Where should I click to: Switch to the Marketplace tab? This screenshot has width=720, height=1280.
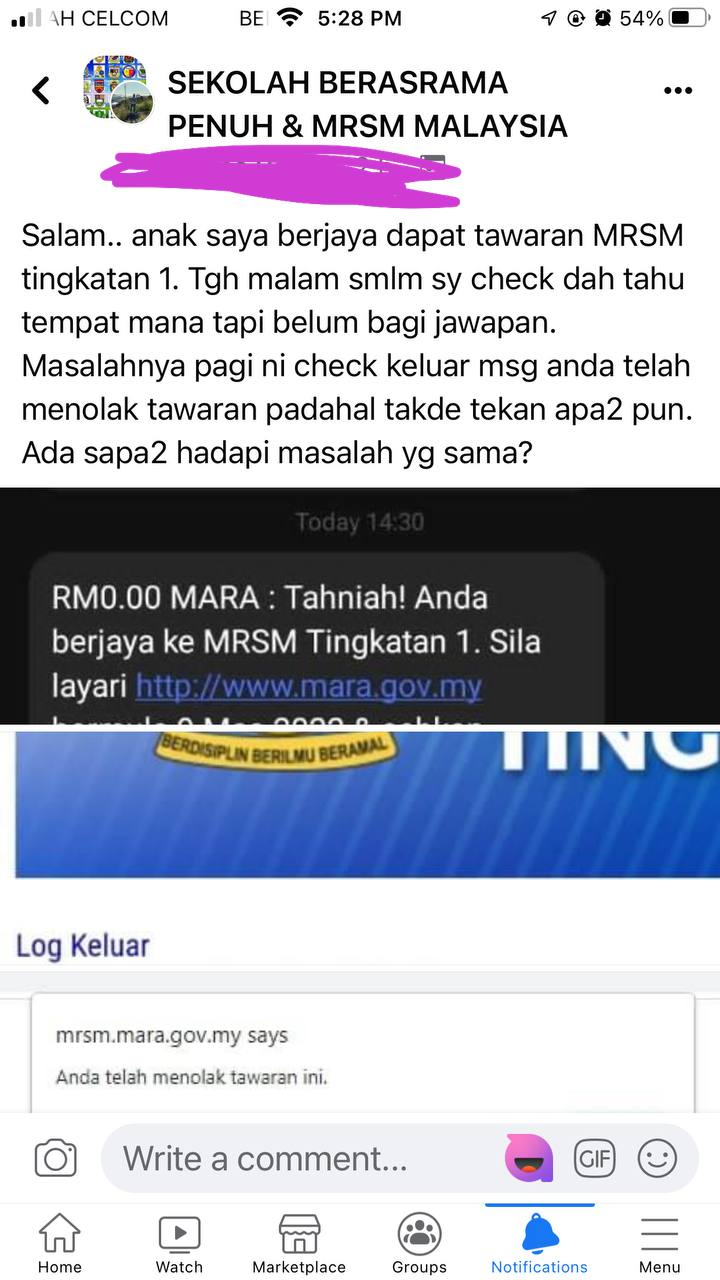click(298, 1243)
